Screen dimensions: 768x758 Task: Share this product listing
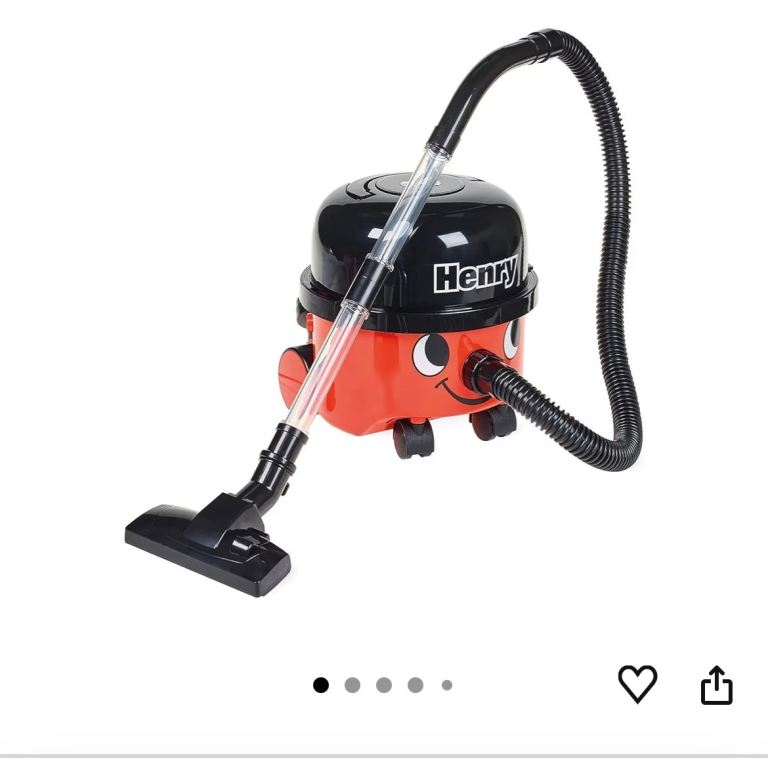[716, 686]
